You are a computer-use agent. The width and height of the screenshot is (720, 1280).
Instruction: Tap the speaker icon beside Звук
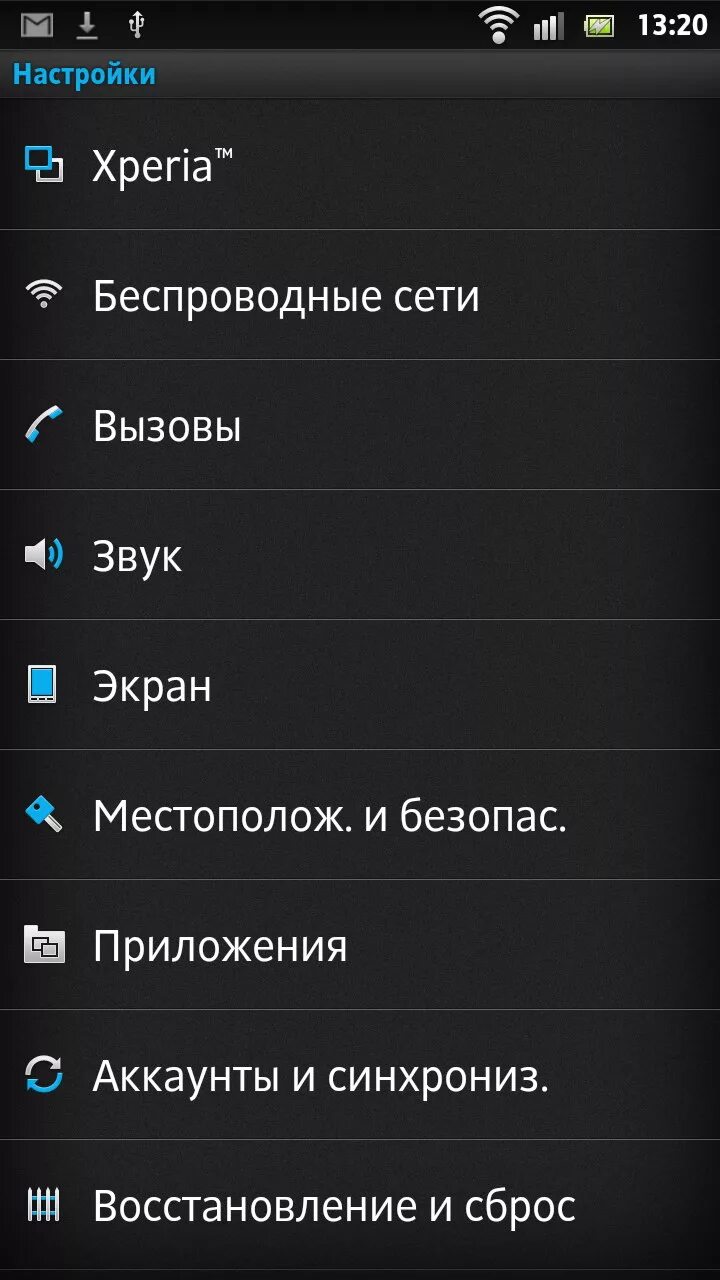point(44,555)
